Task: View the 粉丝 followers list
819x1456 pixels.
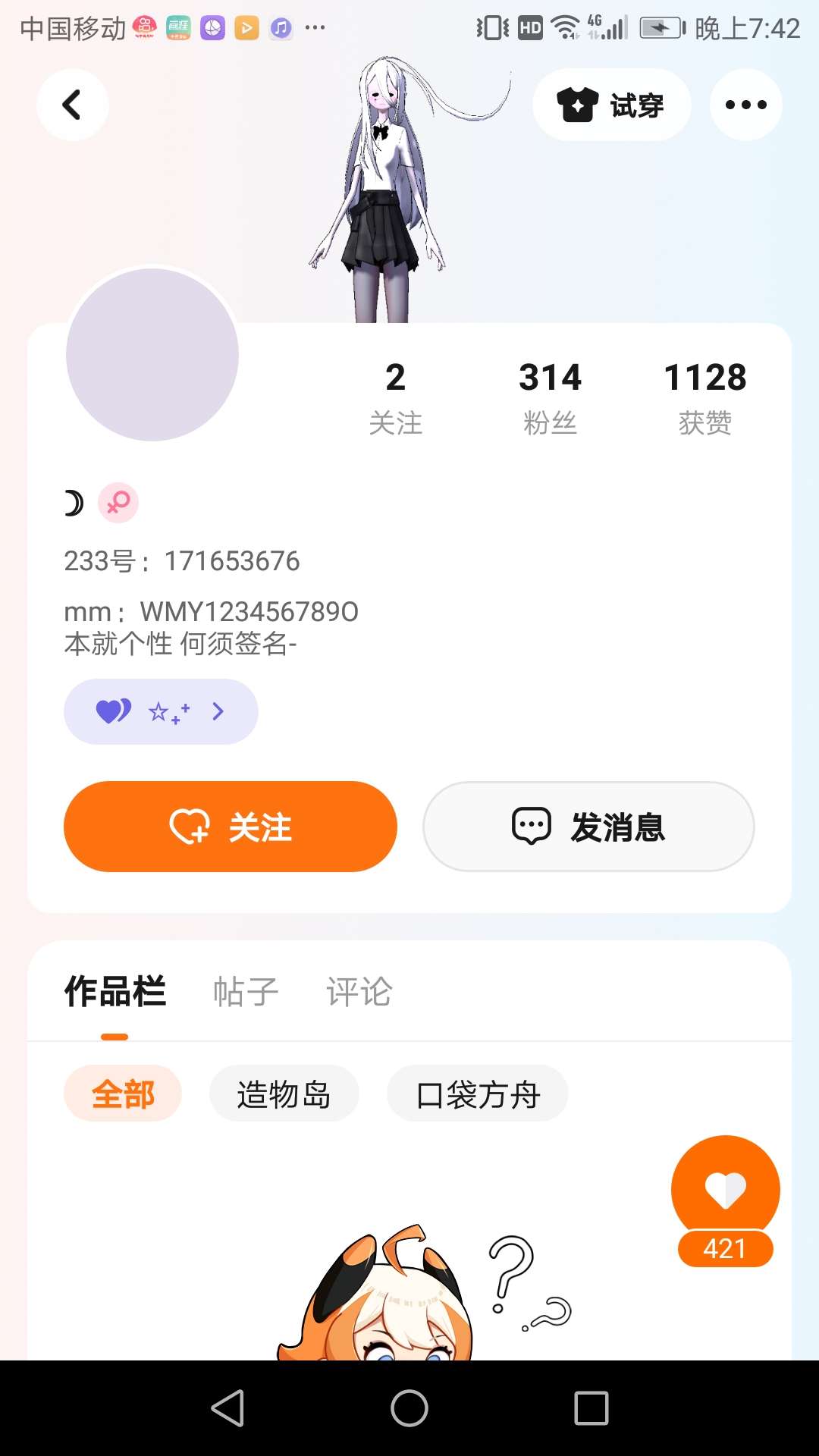Action: click(x=550, y=397)
